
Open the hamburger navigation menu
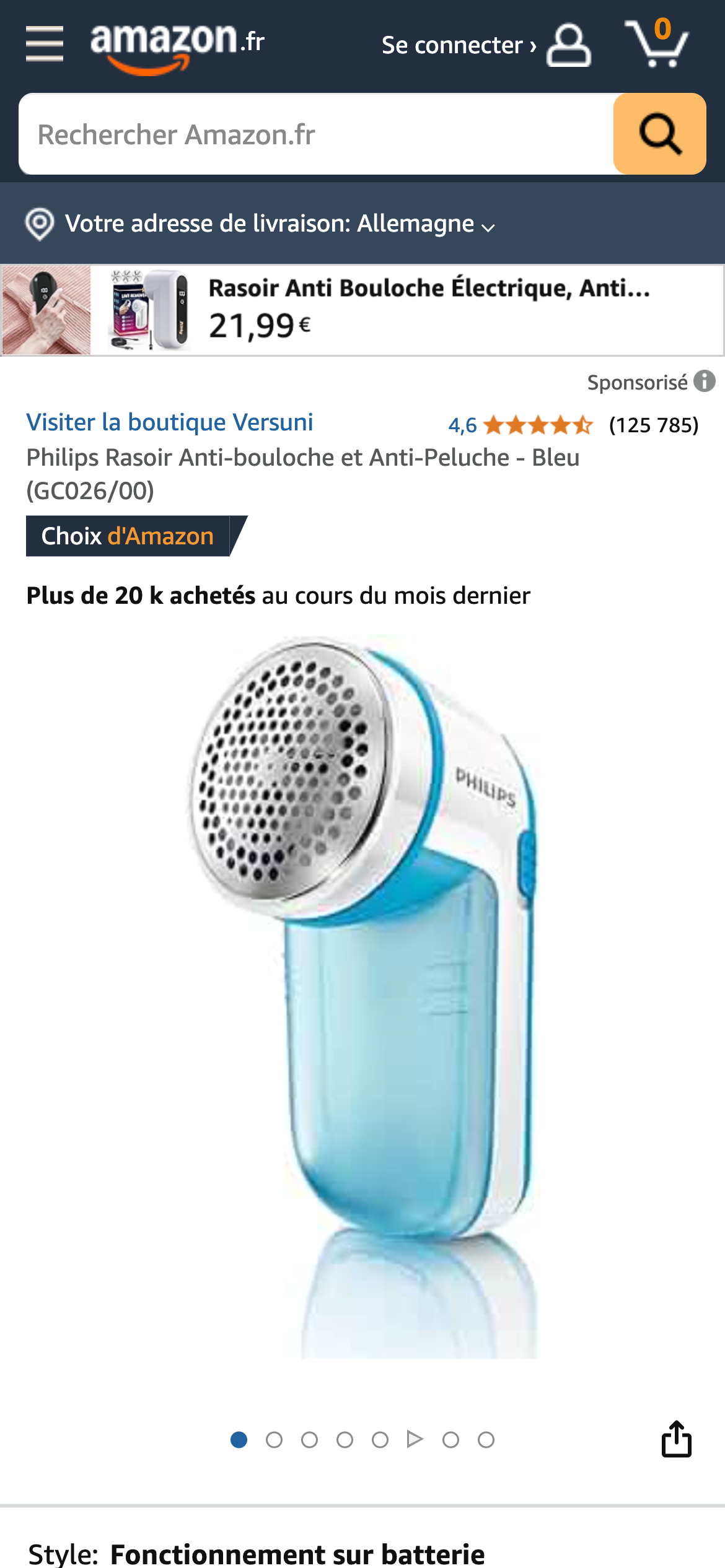click(x=45, y=44)
